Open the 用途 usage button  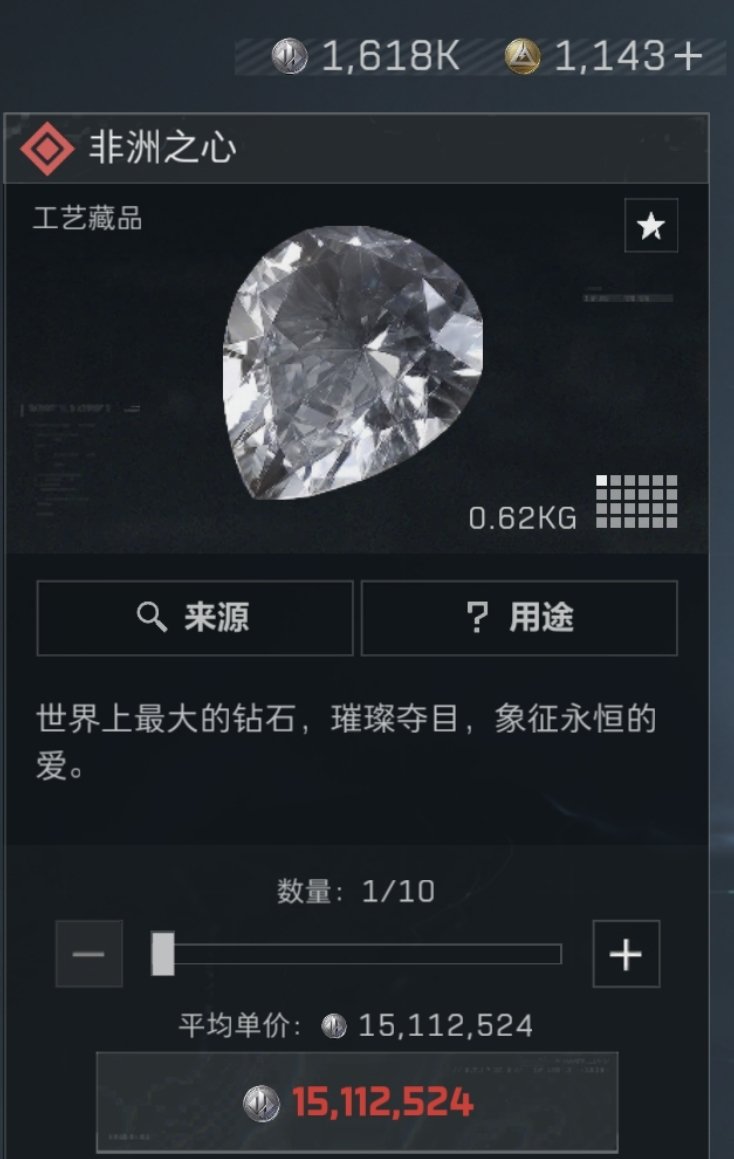point(519,618)
